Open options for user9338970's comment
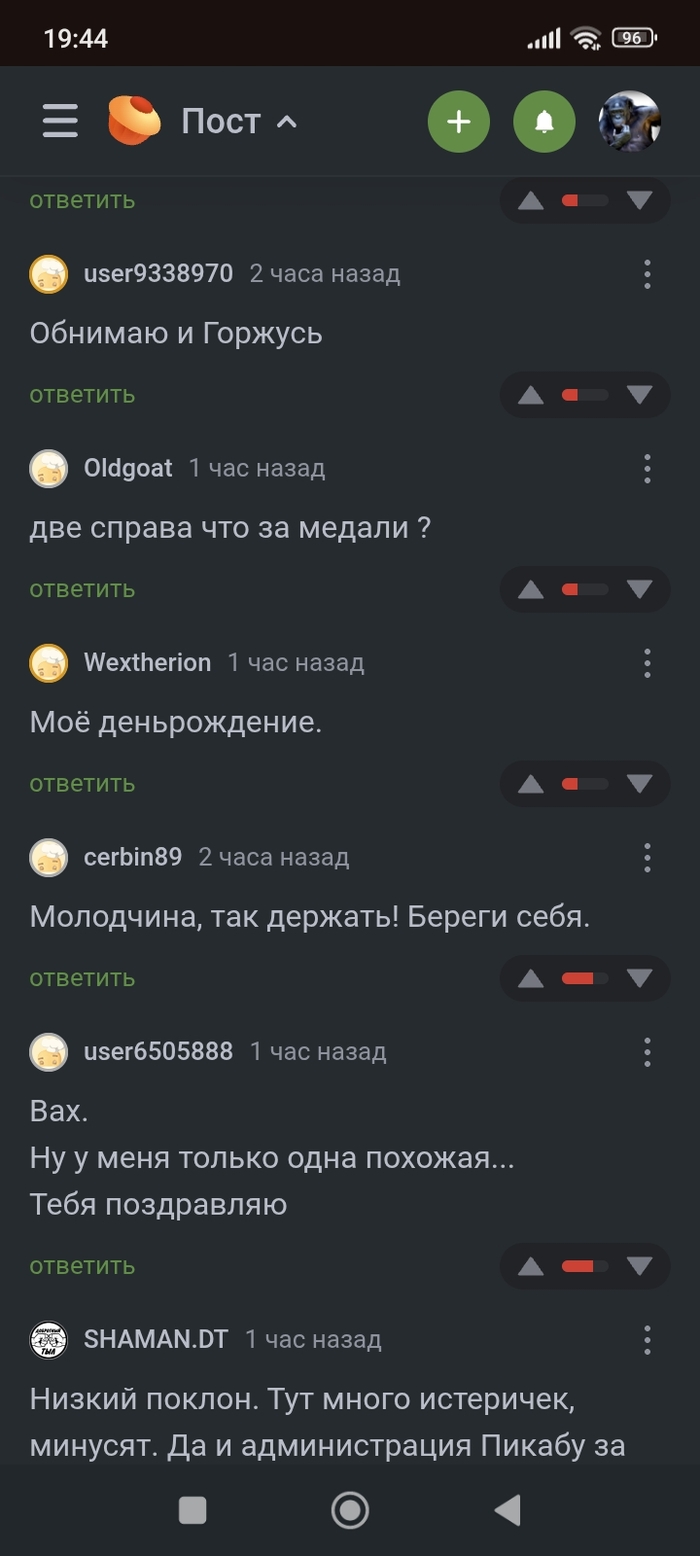This screenshot has height=1556, width=700. click(648, 274)
